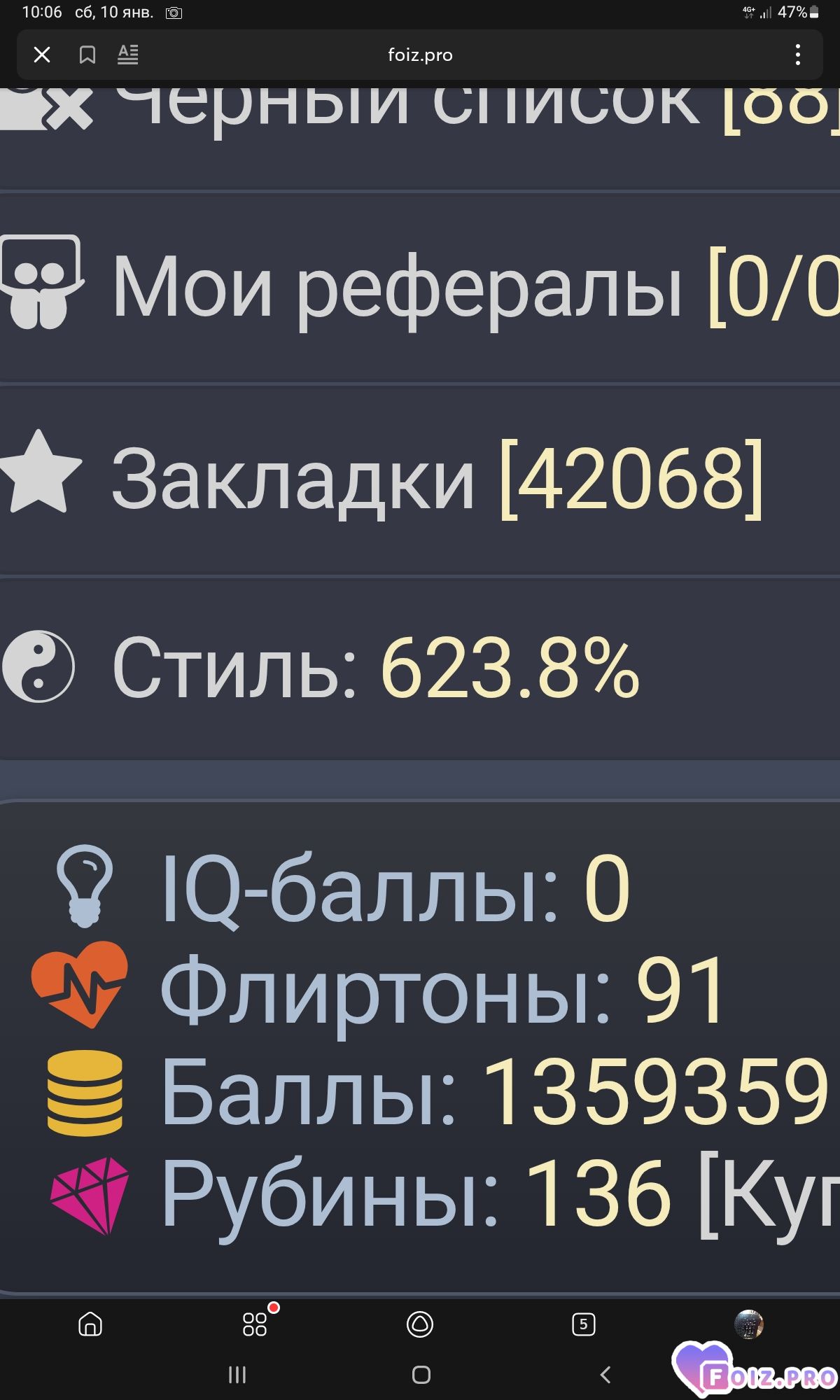Launch Alice assistant button
The image size is (840, 1400).
point(420,1324)
